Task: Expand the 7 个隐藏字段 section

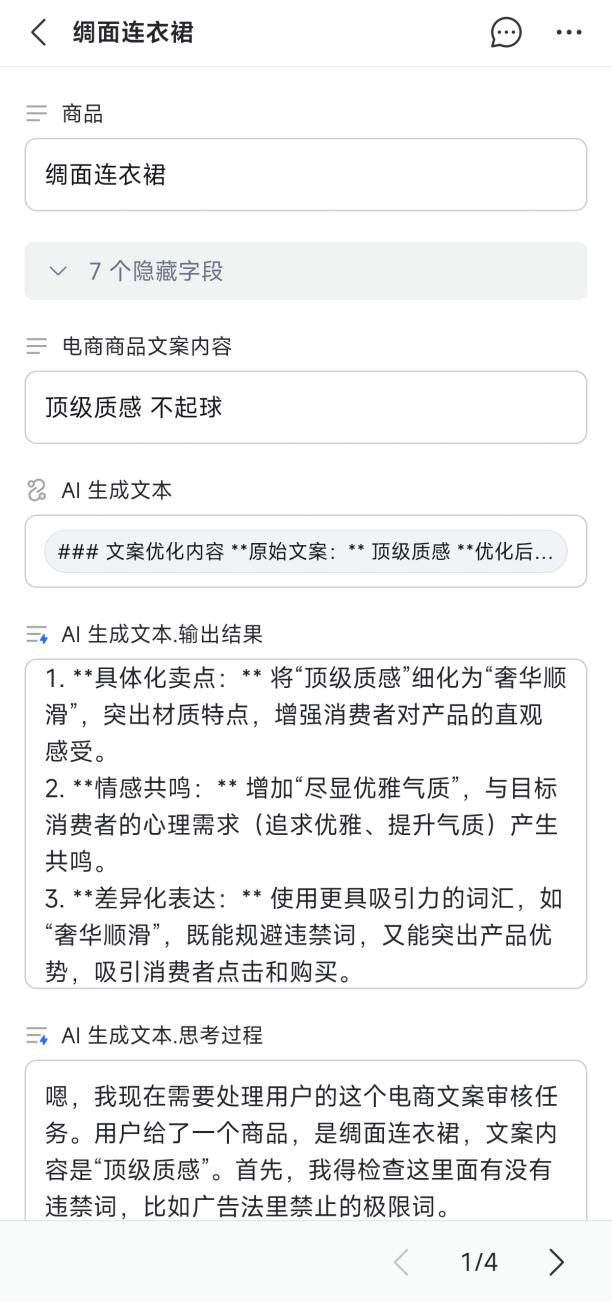Action: [305, 271]
